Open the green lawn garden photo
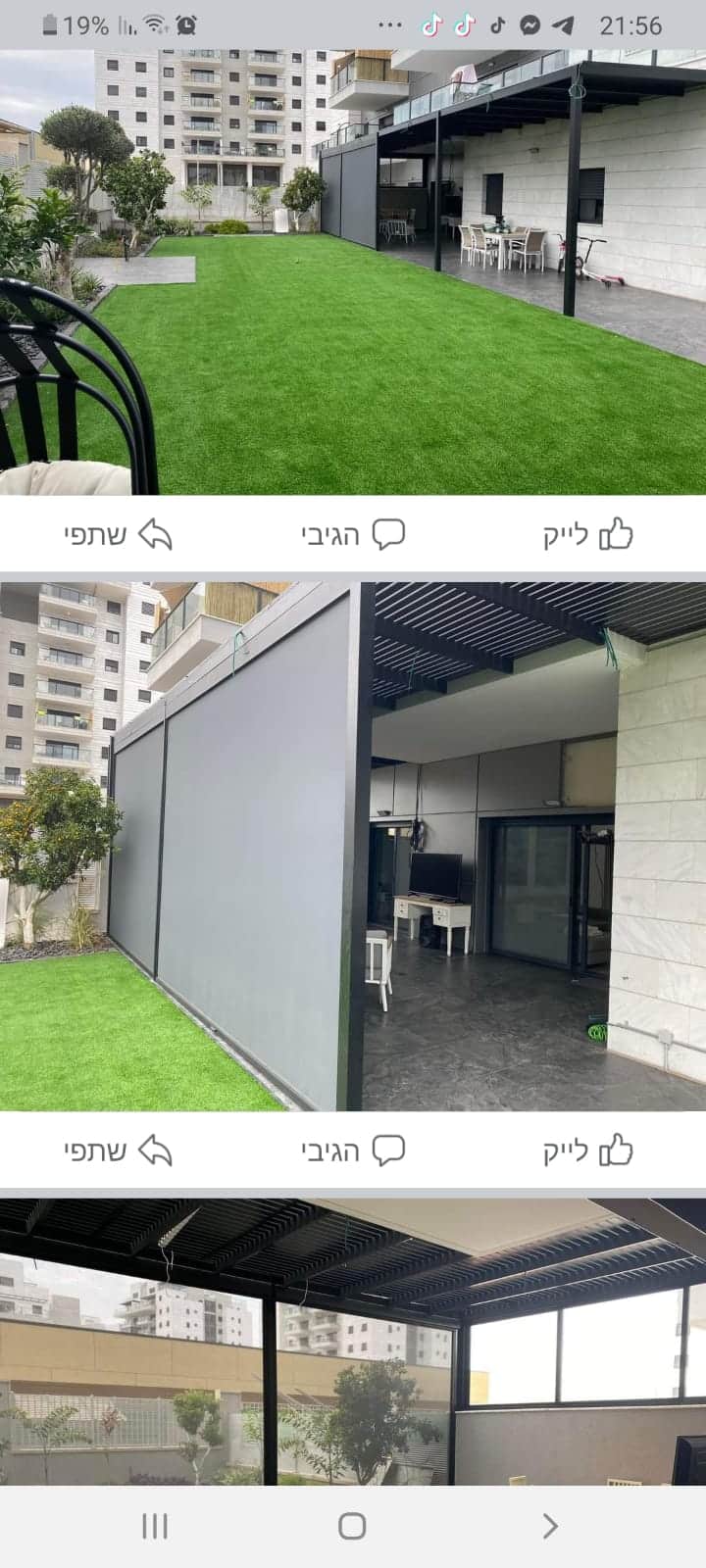 click(x=353, y=272)
